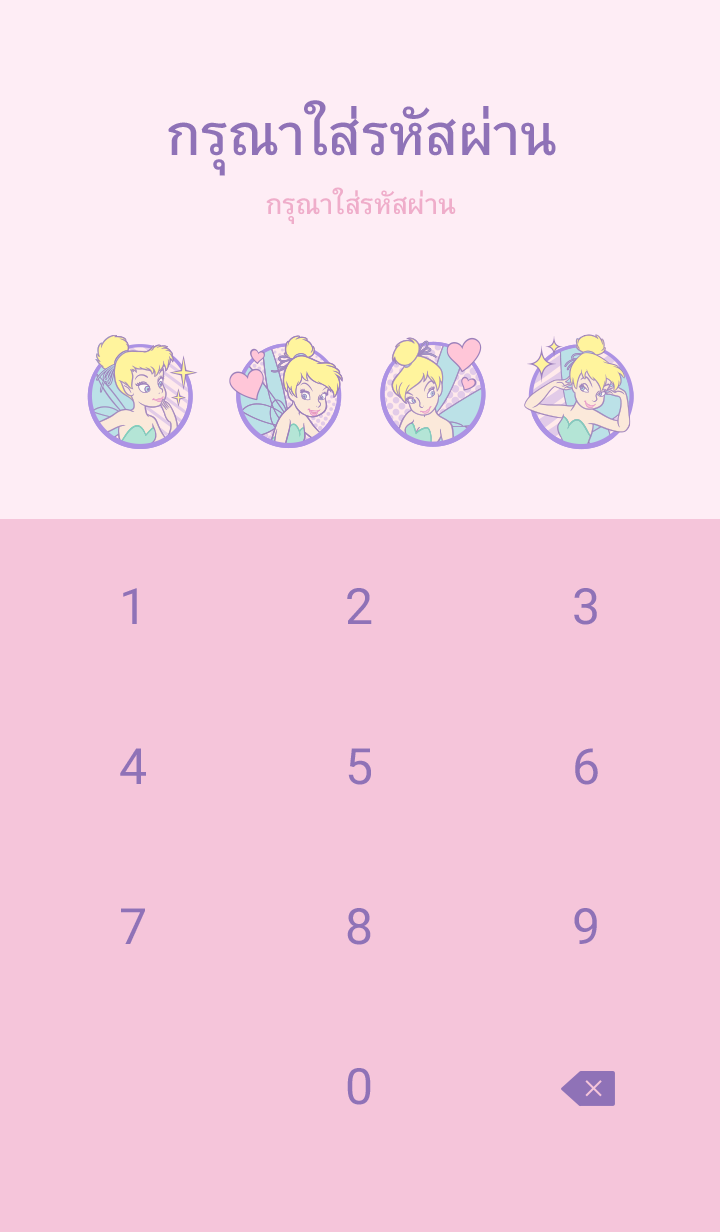Image resolution: width=720 pixels, height=1232 pixels.
Task: Tap number 2 on the keypad
Action: tap(359, 607)
